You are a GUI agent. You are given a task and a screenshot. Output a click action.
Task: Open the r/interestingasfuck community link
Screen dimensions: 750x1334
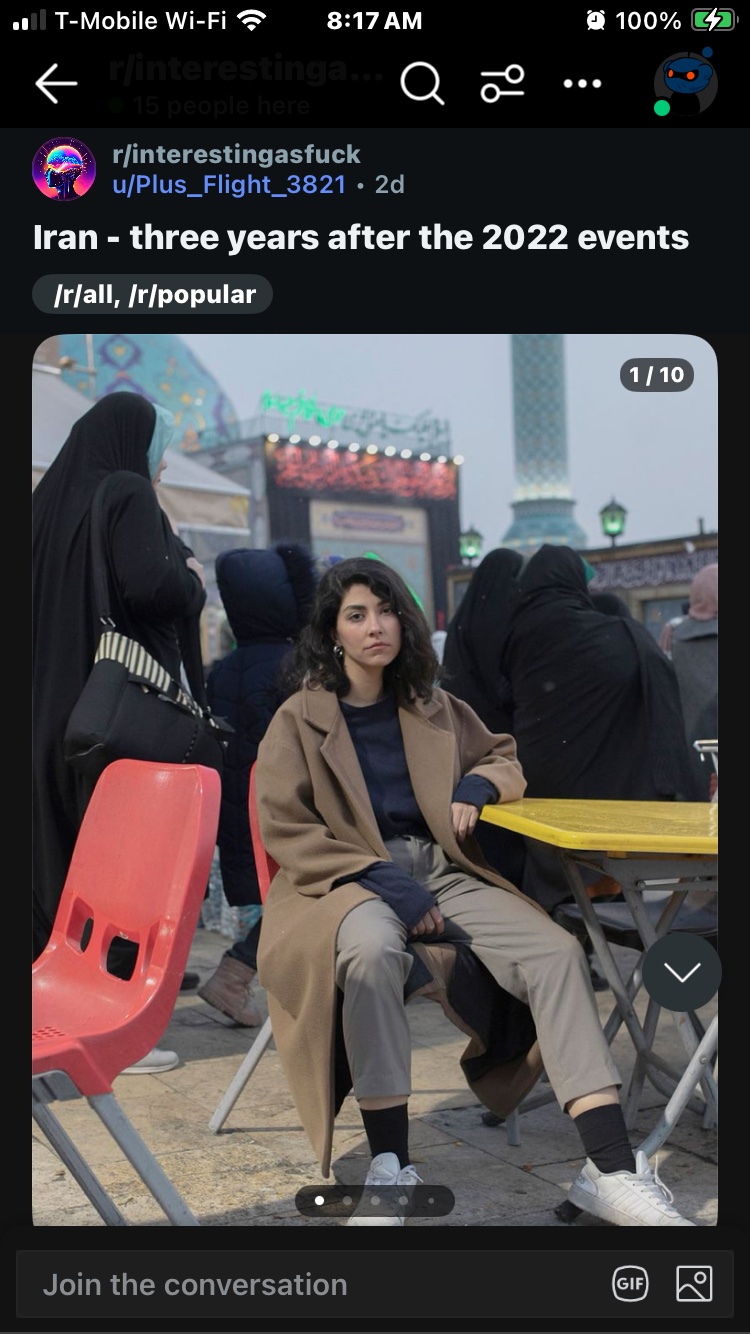(x=236, y=154)
